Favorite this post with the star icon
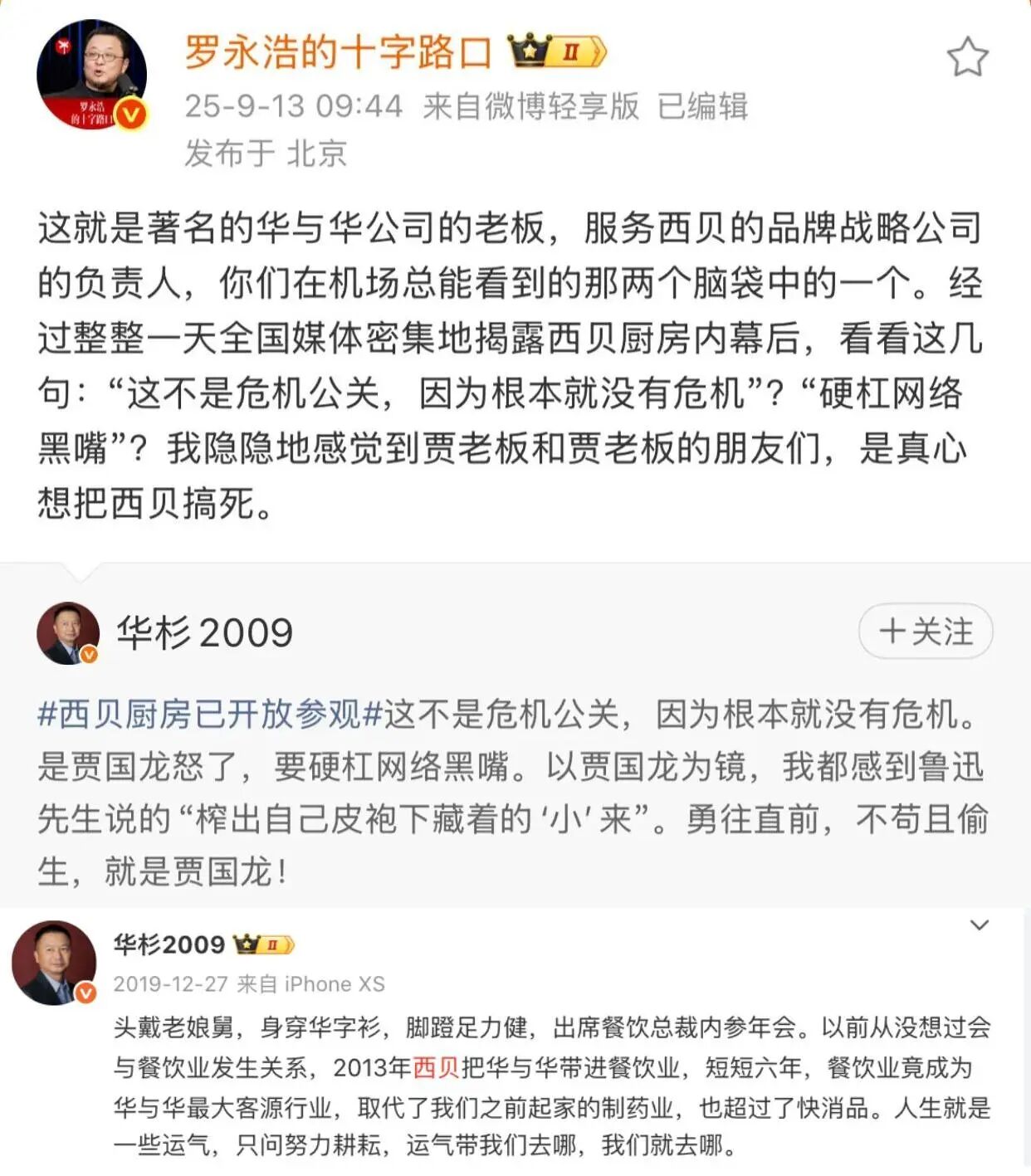This screenshot has width=1031, height=1176. [x=967, y=58]
